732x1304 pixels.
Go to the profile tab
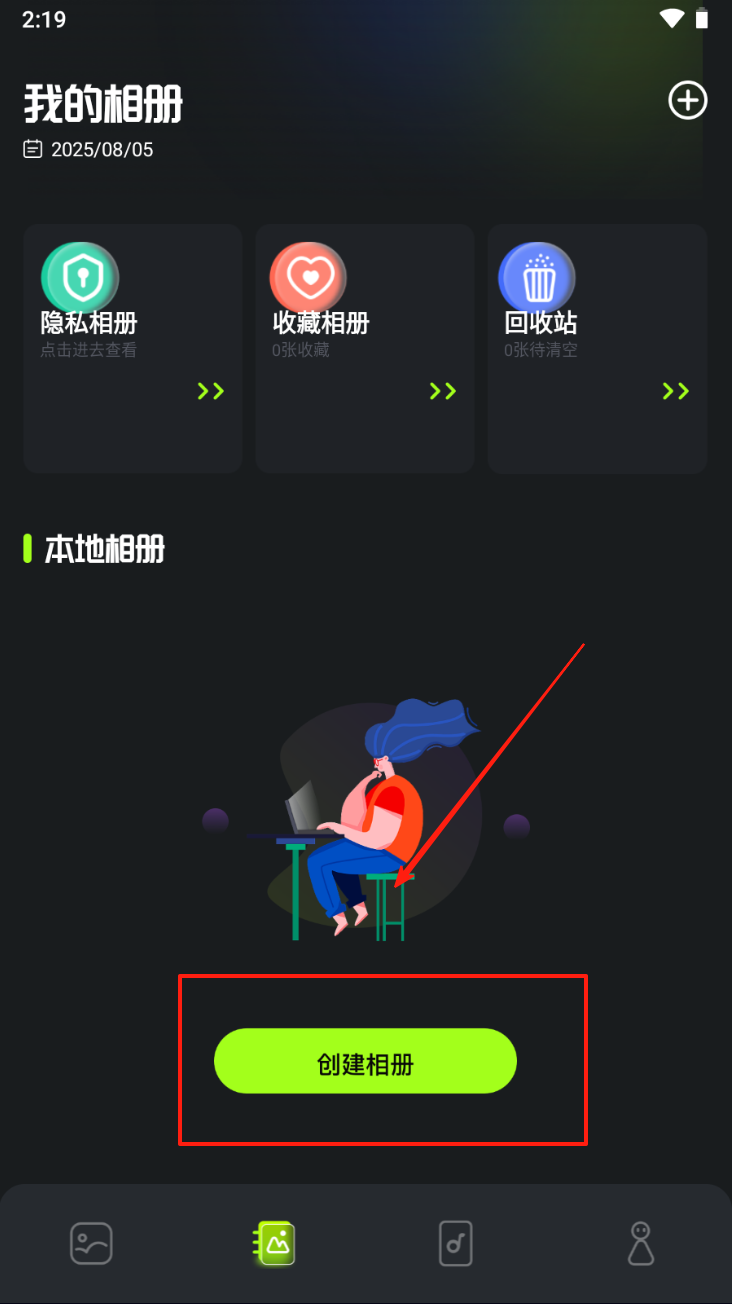(x=640, y=1244)
